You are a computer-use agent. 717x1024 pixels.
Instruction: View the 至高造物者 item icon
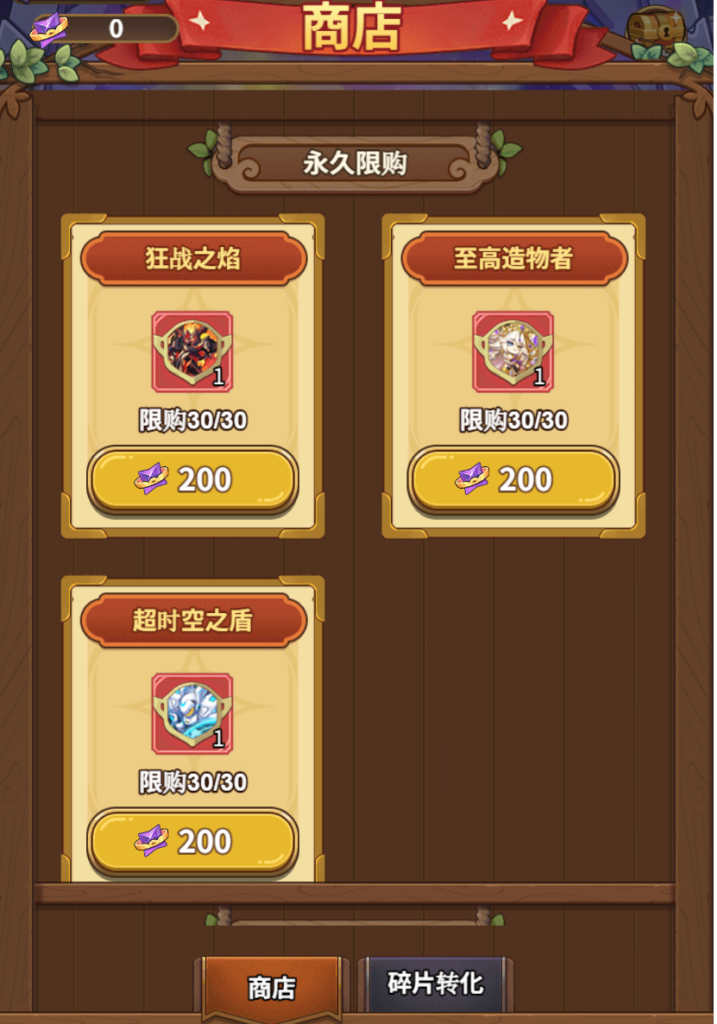[x=513, y=351]
